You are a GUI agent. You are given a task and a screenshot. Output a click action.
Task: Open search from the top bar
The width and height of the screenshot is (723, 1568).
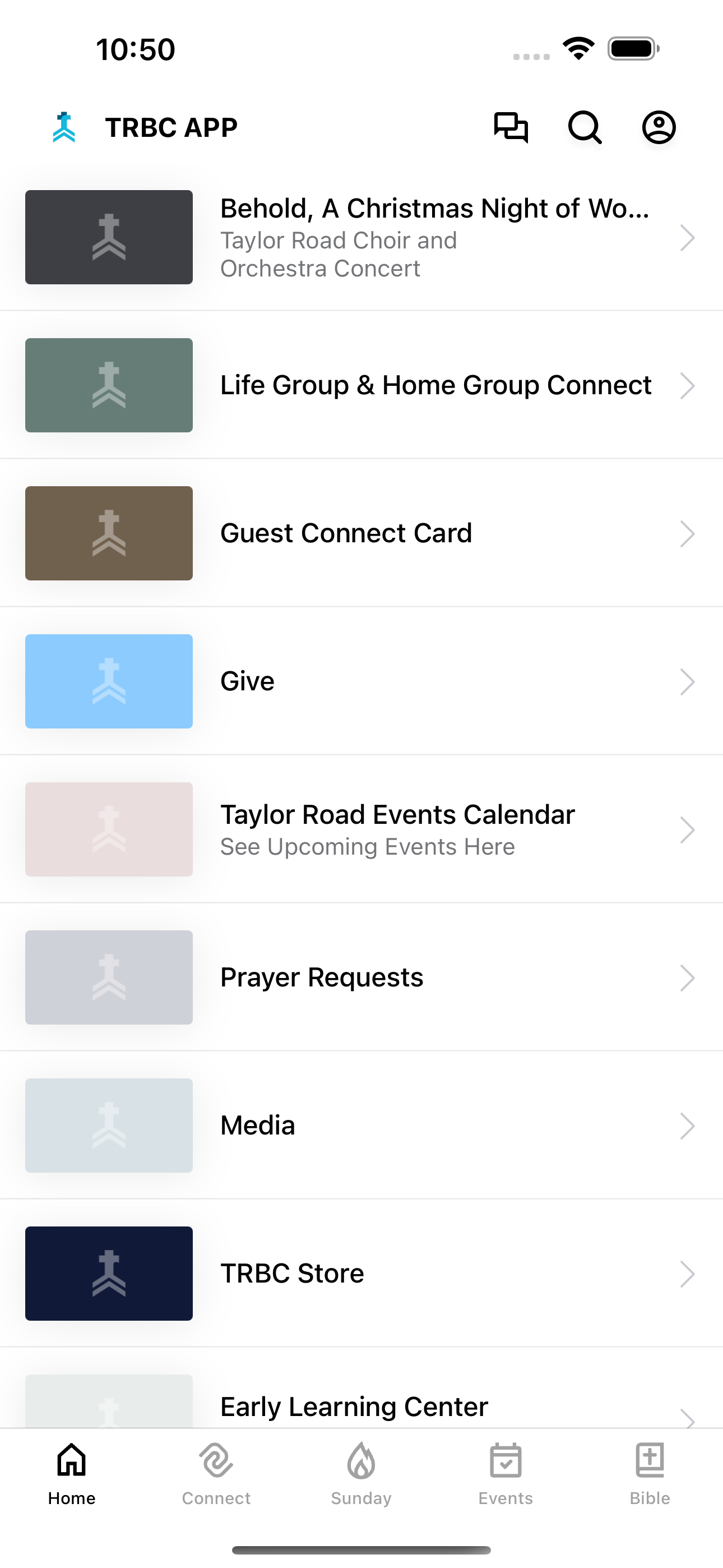(584, 128)
